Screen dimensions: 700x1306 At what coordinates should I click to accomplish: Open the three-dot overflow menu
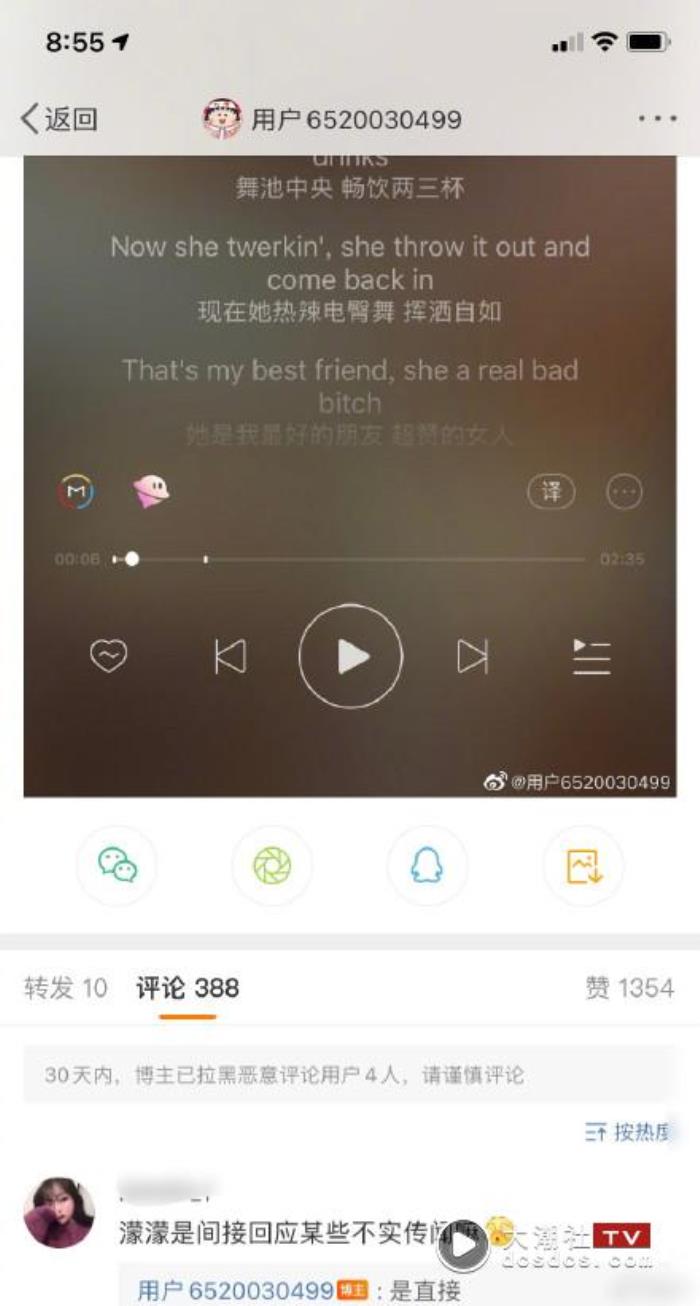point(657,119)
